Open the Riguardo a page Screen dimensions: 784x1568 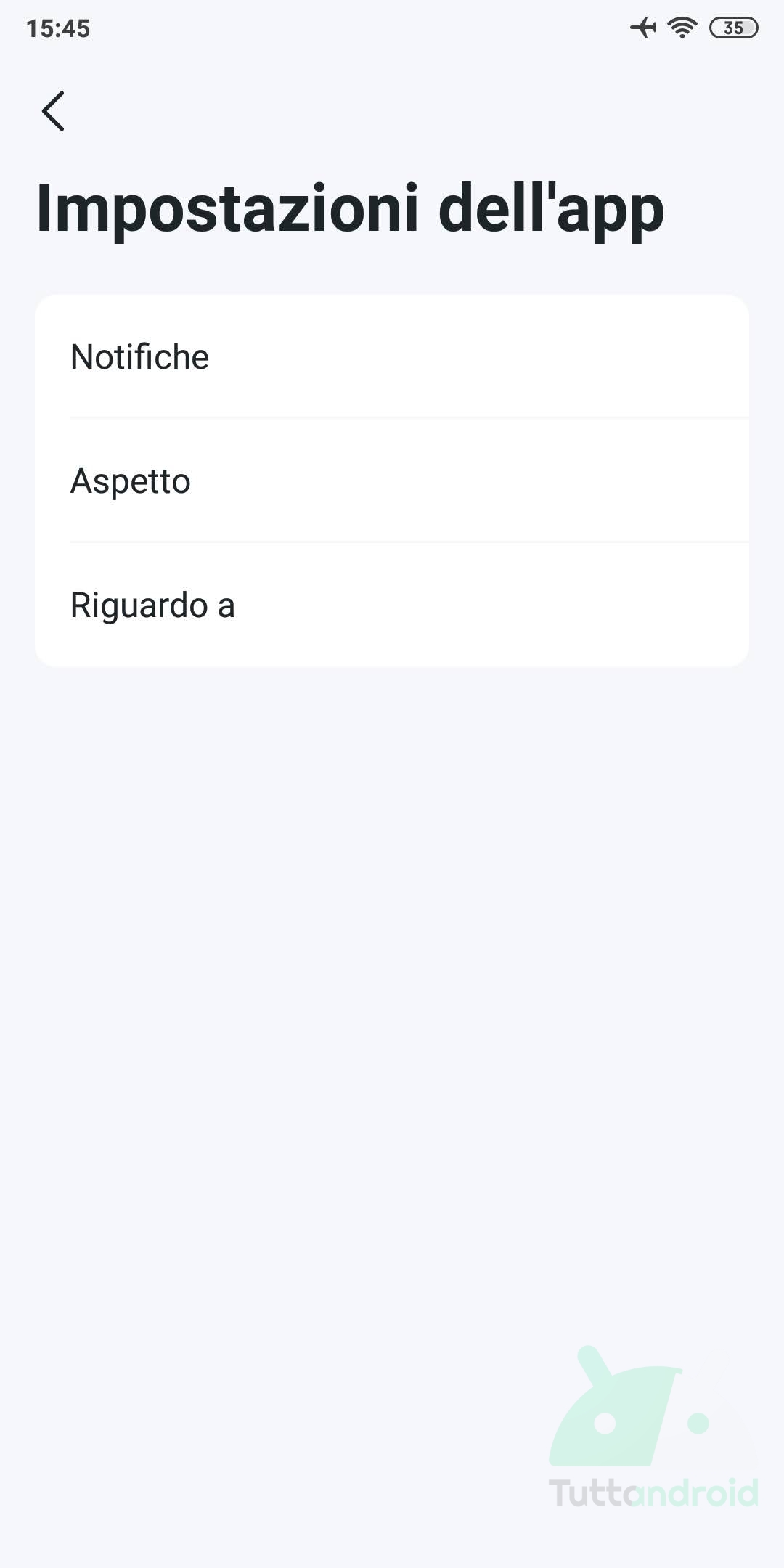[x=392, y=605]
